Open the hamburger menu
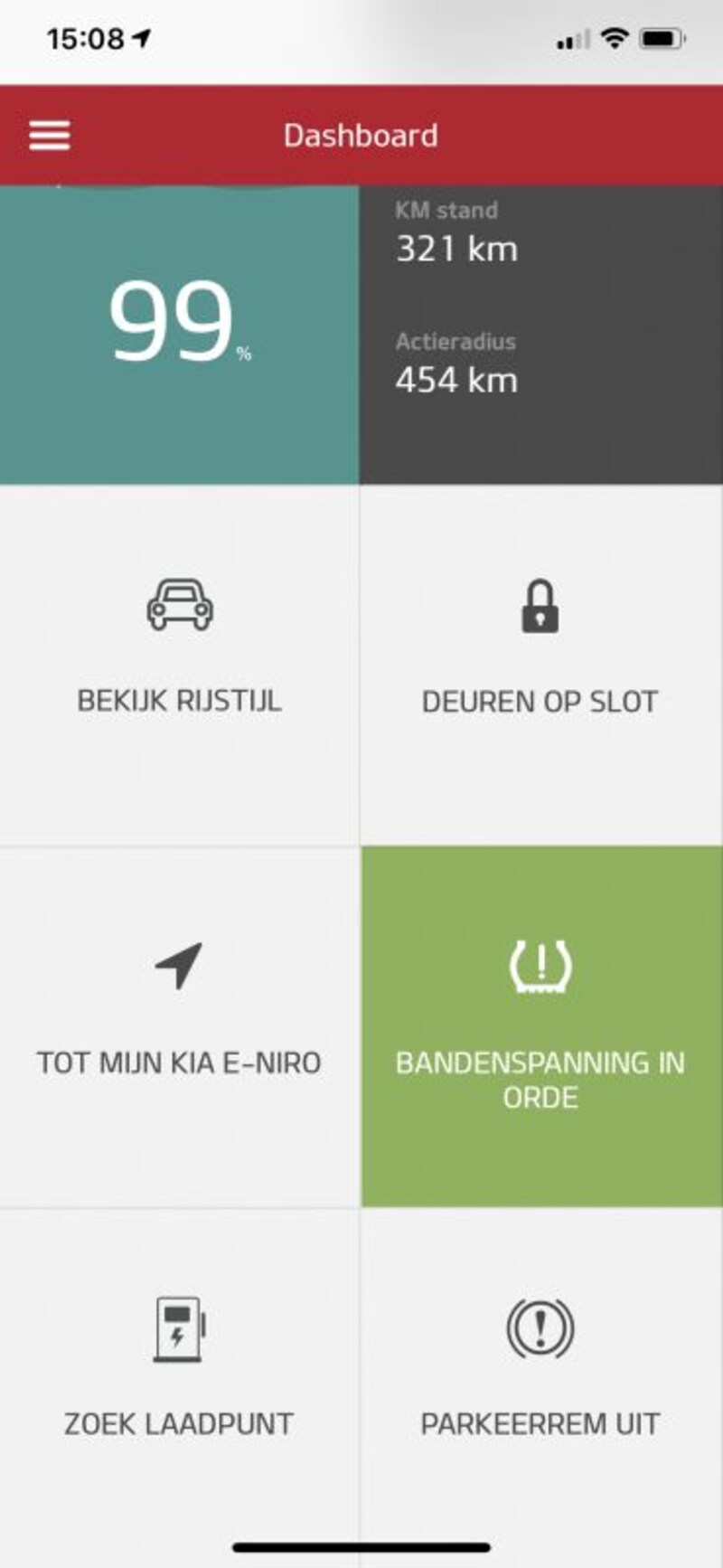This screenshot has width=723, height=1568. [50, 136]
